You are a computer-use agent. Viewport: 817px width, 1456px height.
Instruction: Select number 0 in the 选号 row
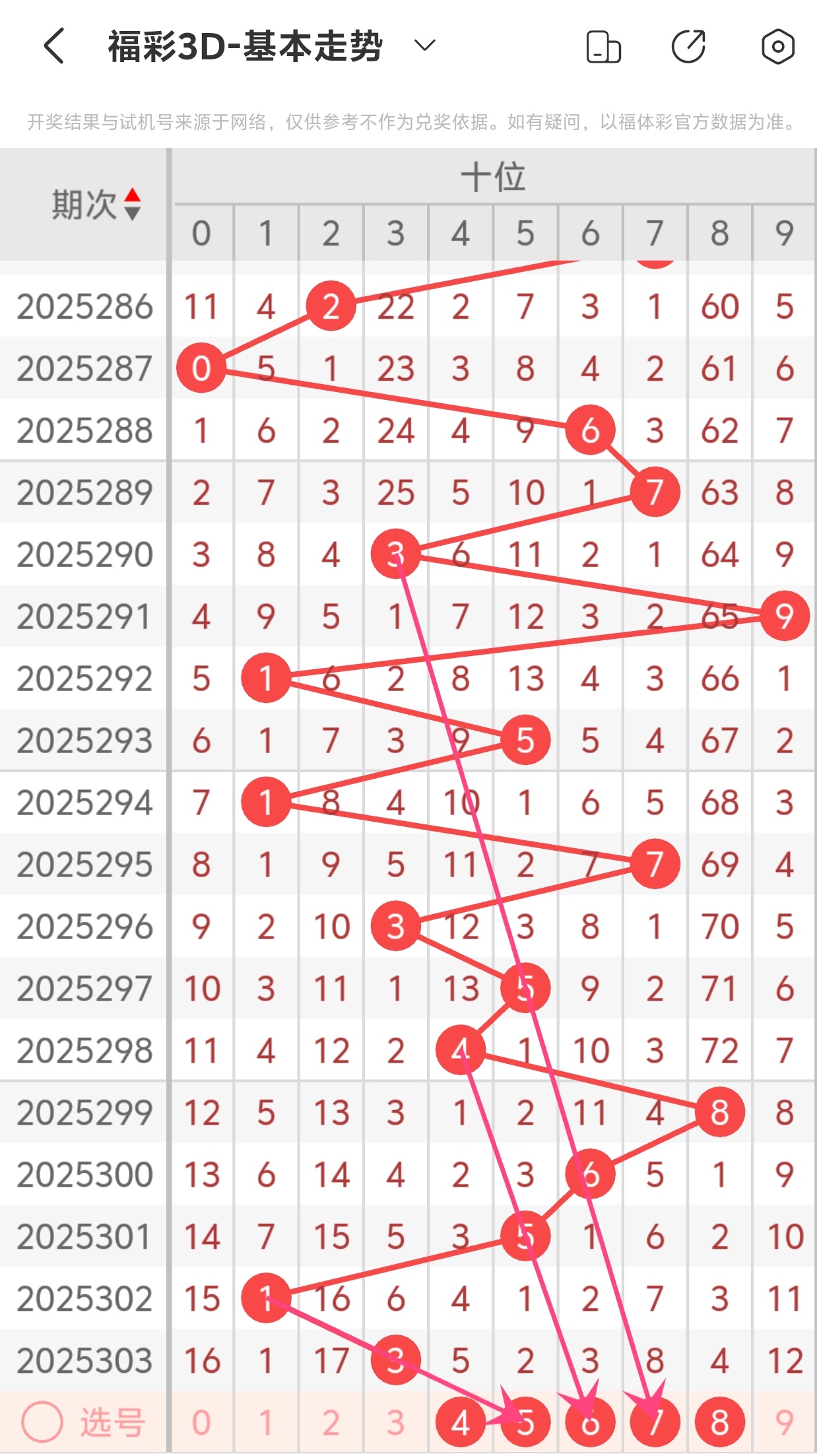click(201, 1422)
